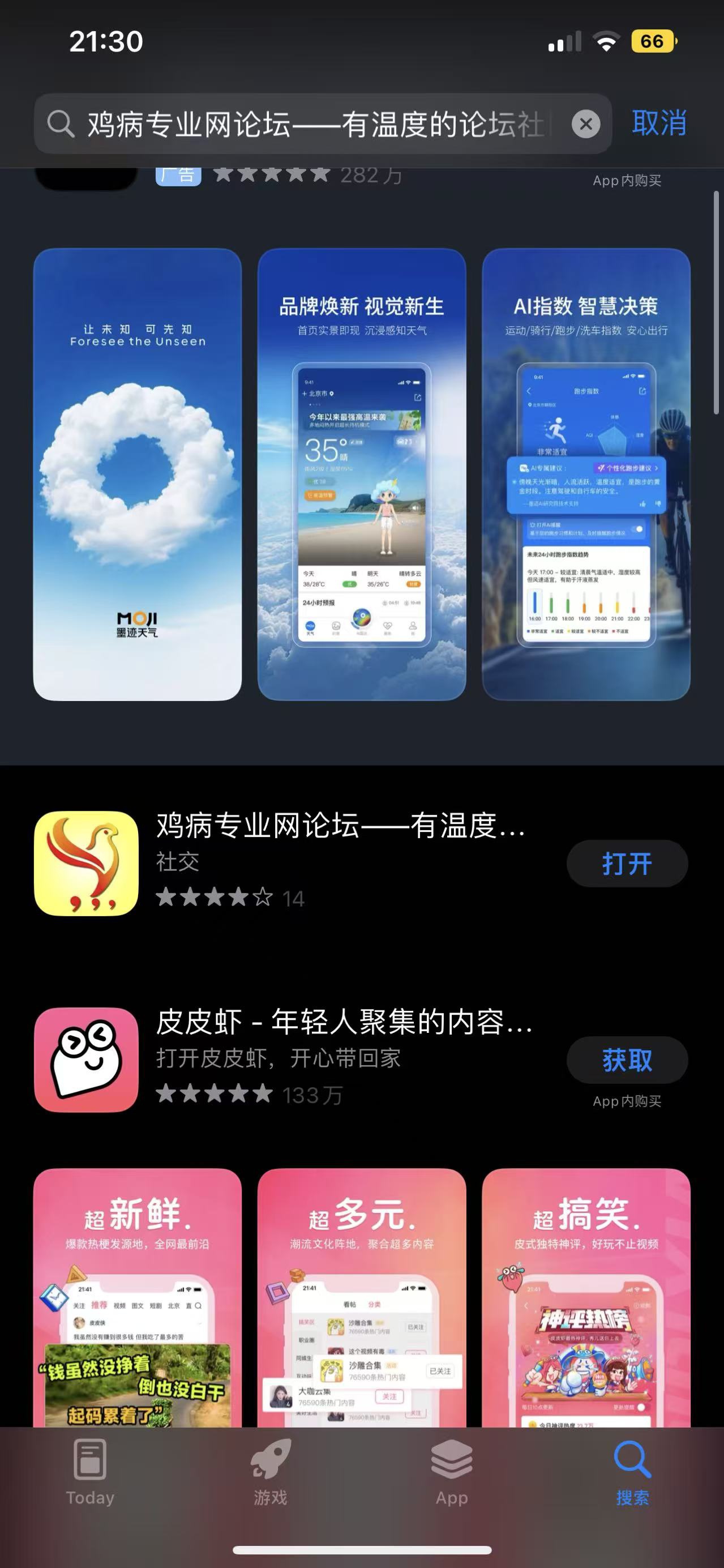Image resolution: width=724 pixels, height=1568 pixels.
Task: Get the 皮皮虾 app with 获取
Action: [627, 1061]
